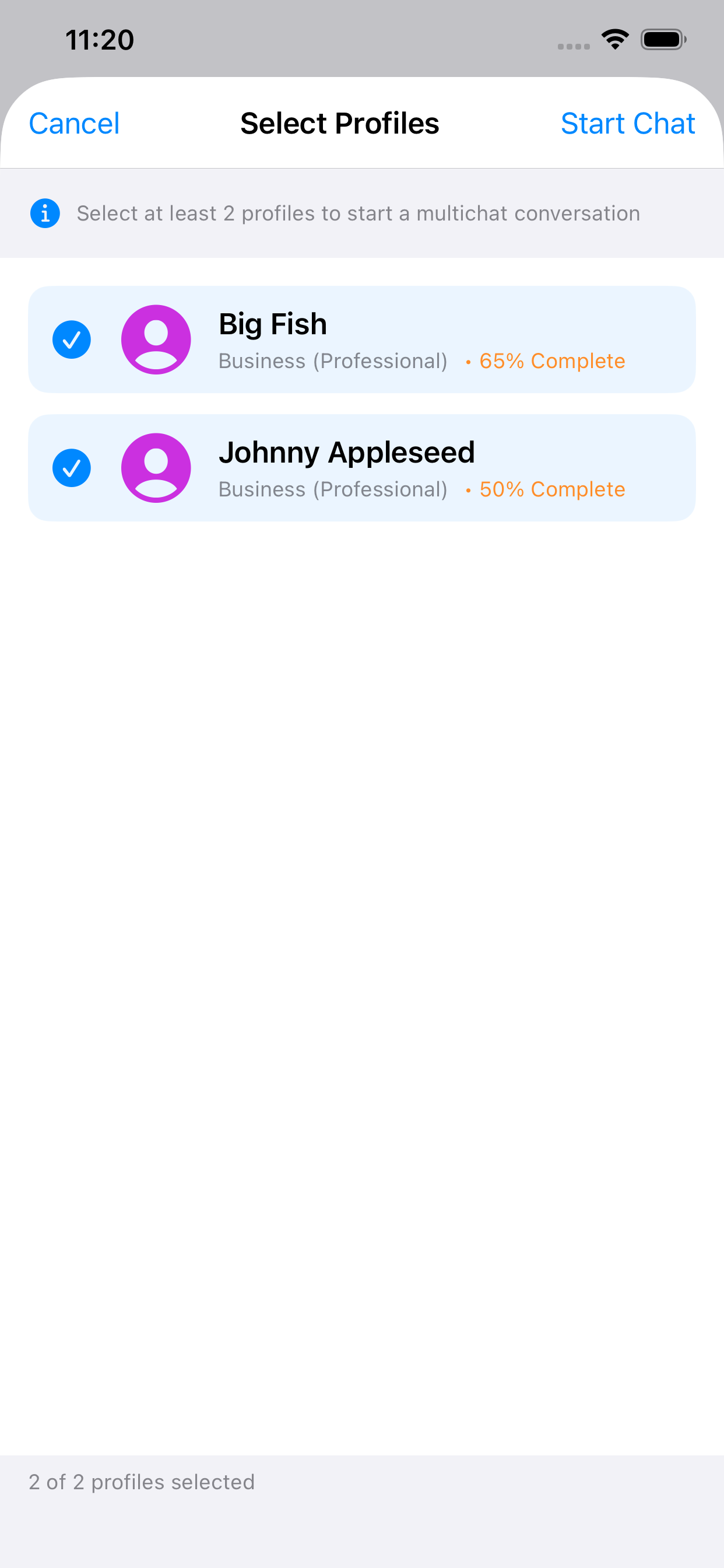Image resolution: width=724 pixels, height=1568 pixels.
Task: Tap Johnny Appleseed's purple profile avatar
Action: [156, 467]
